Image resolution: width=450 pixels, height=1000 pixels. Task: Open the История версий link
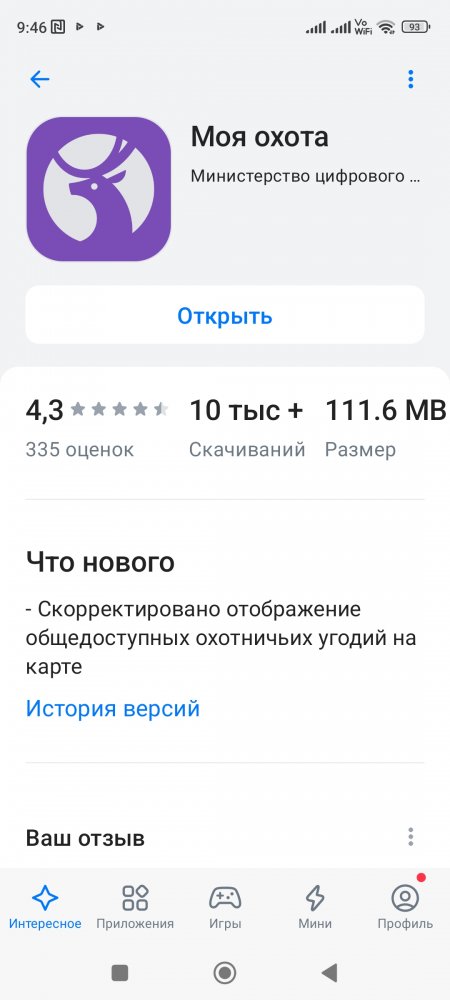[113, 709]
